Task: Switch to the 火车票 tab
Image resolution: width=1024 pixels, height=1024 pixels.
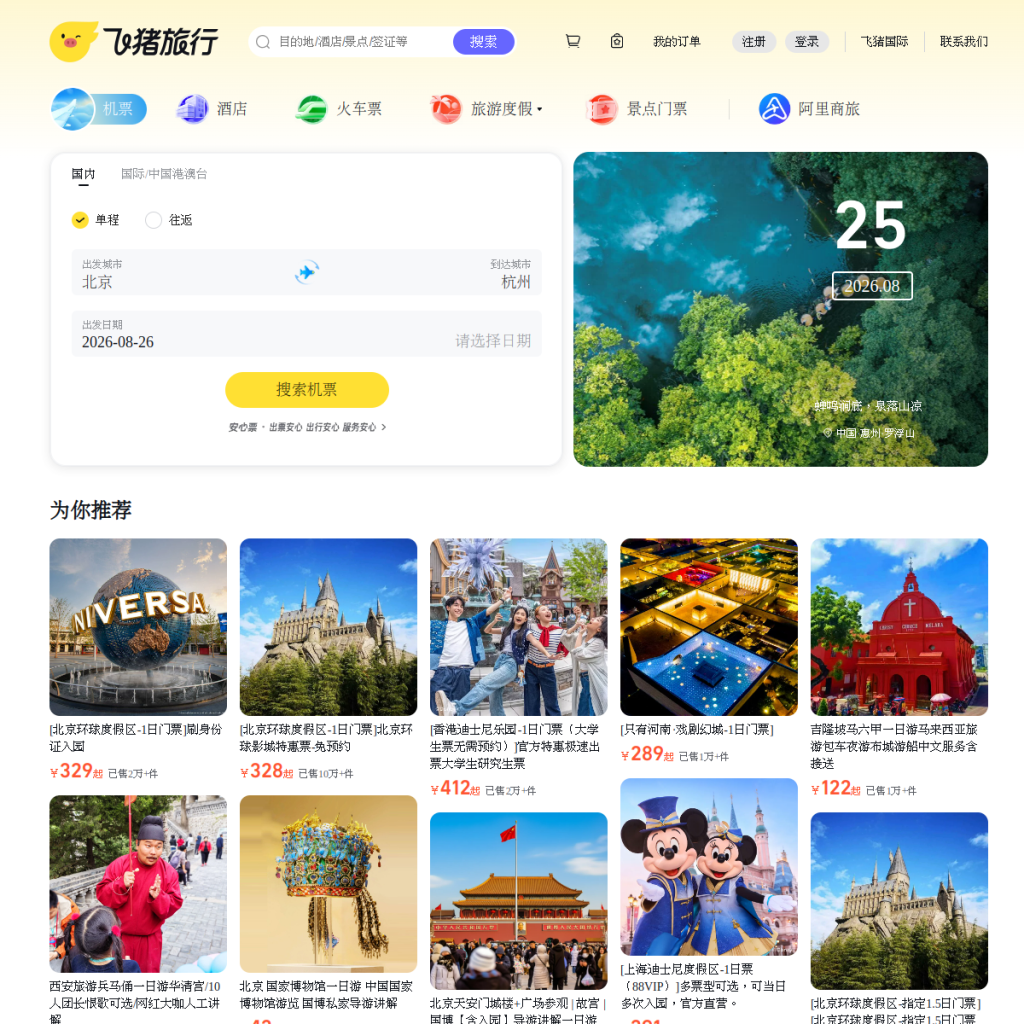Action: click(x=339, y=108)
